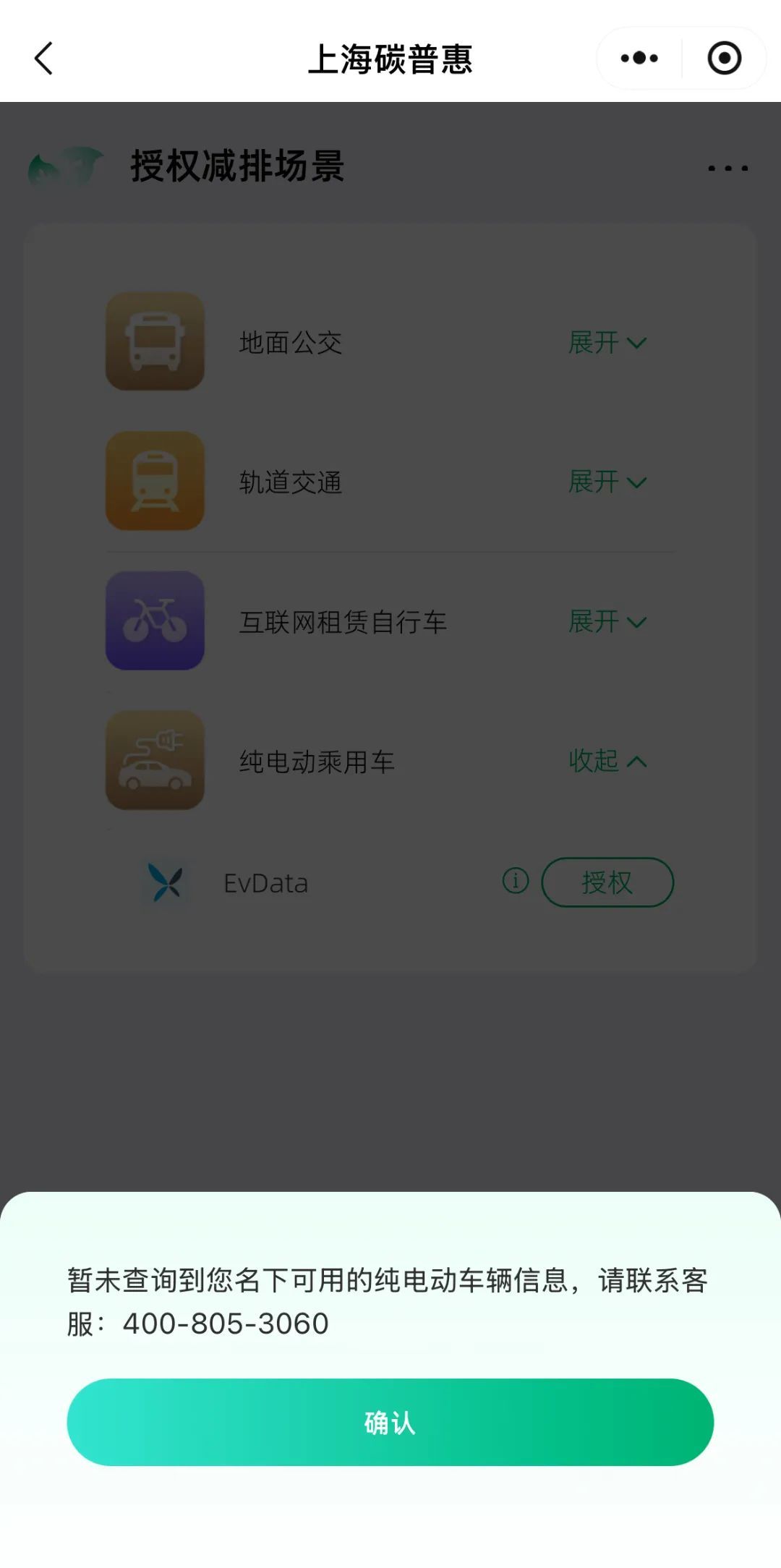This screenshot has width=781, height=1568.
Task: Tap the 授权 button for EvData
Action: pos(607,882)
